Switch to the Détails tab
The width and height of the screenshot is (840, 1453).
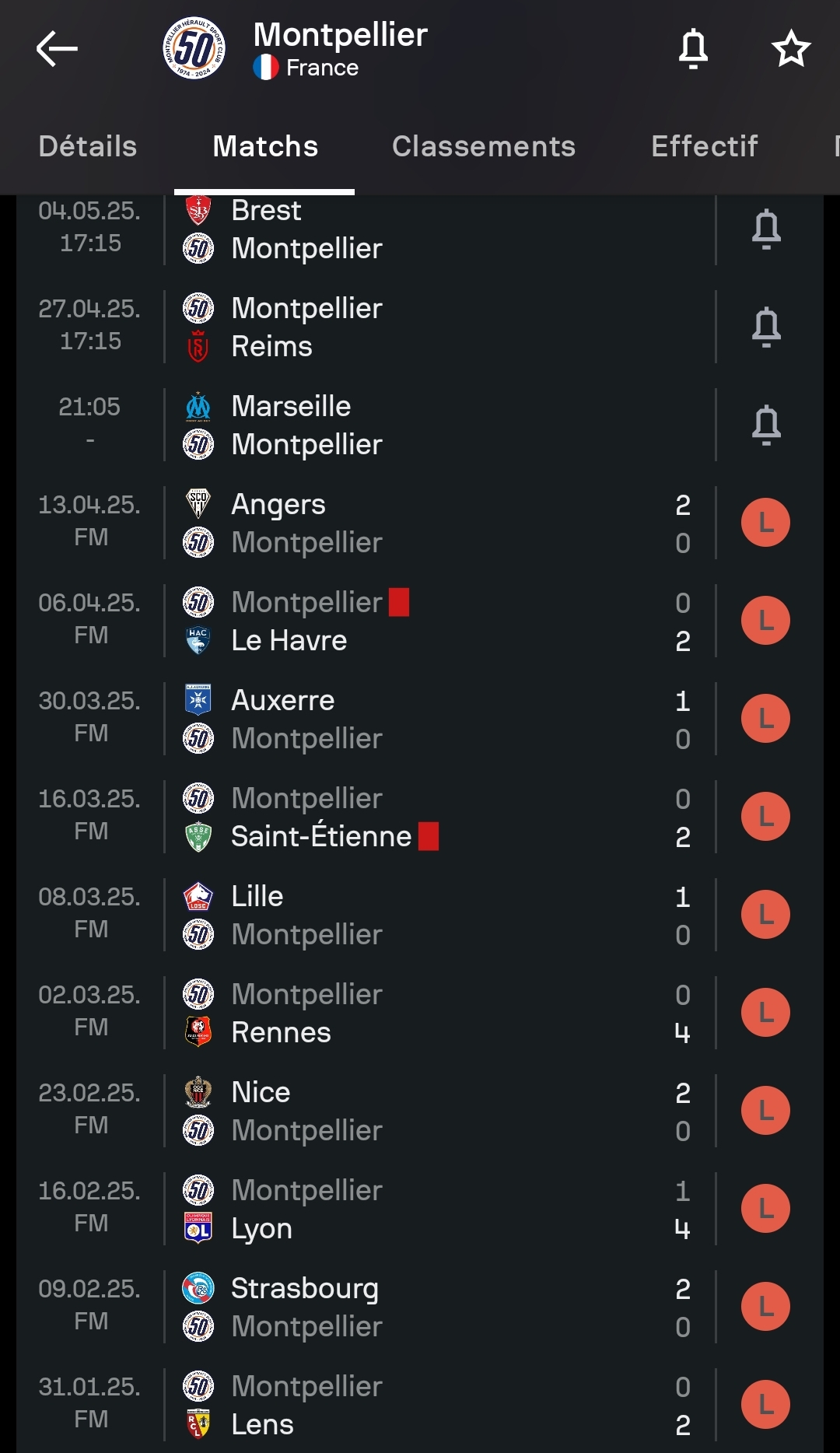click(88, 146)
